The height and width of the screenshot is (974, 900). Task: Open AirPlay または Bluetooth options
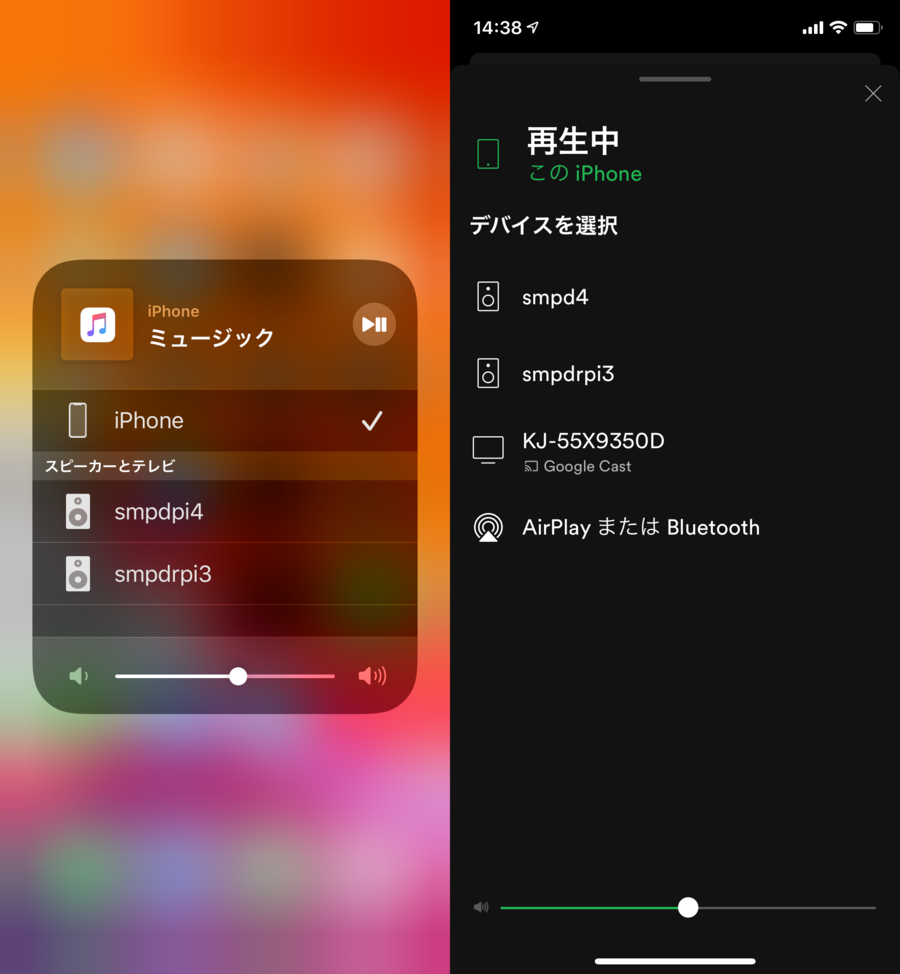click(640, 527)
